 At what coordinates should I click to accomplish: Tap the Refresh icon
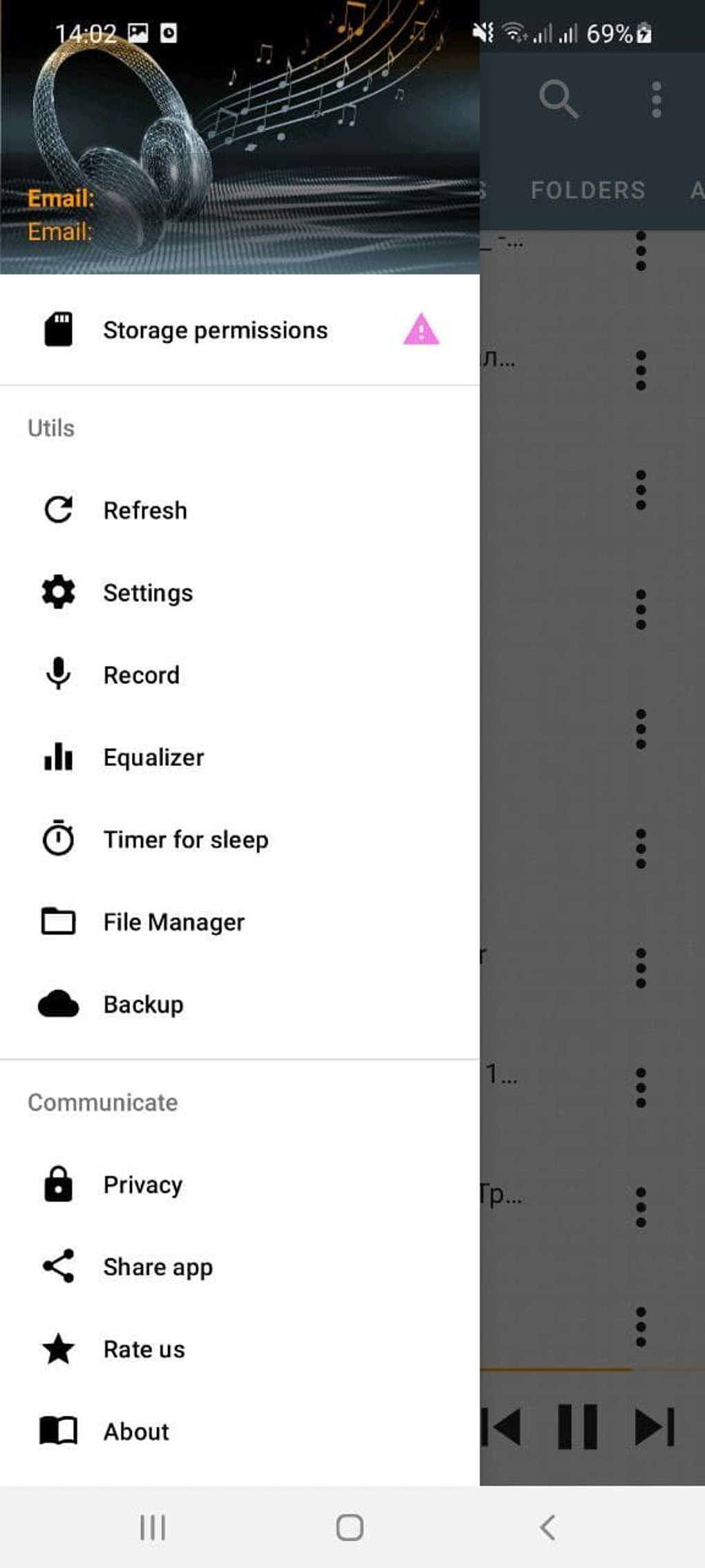(58, 510)
